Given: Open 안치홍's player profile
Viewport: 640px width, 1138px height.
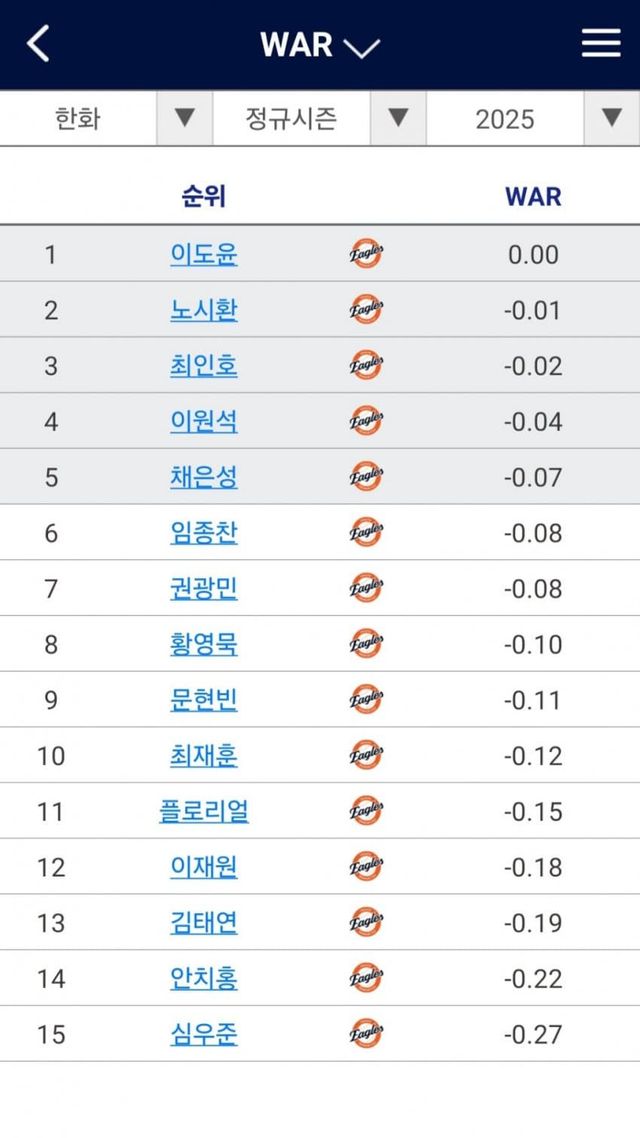Looking at the screenshot, I should click(x=204, y=978).
